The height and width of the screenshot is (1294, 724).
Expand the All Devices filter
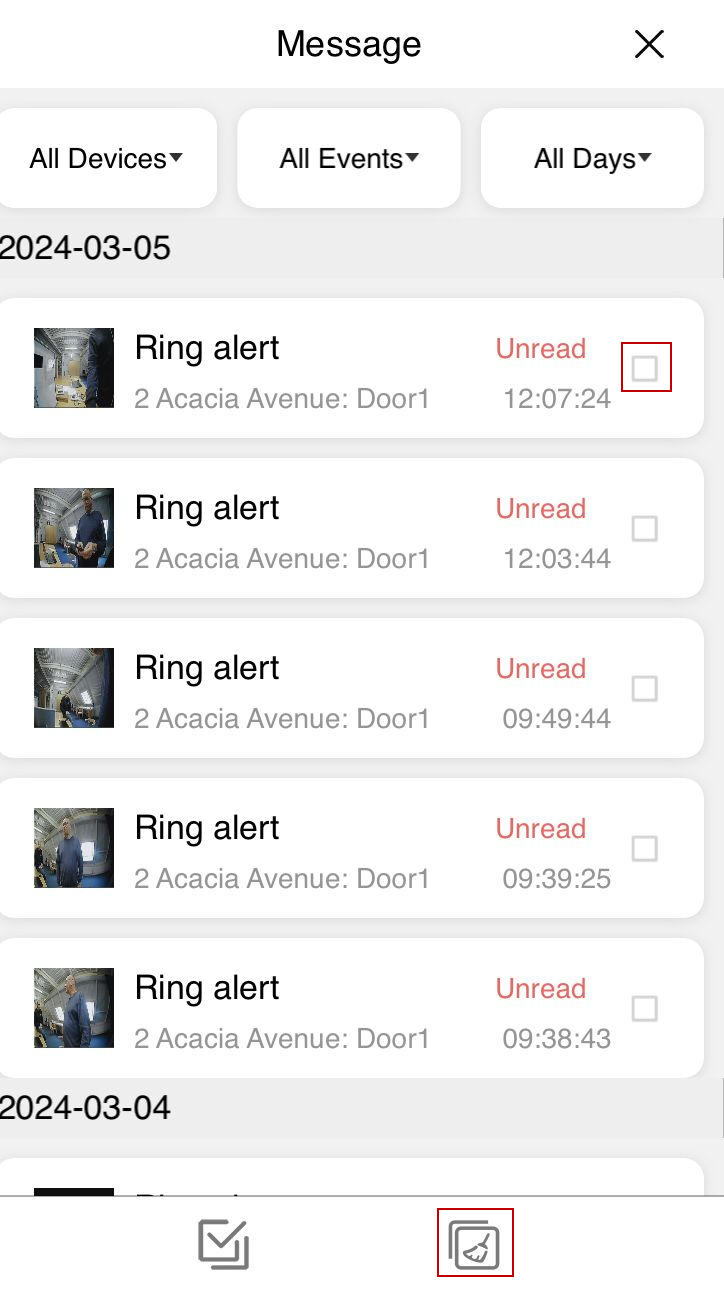pyautogui.click(x=106, y=158)
